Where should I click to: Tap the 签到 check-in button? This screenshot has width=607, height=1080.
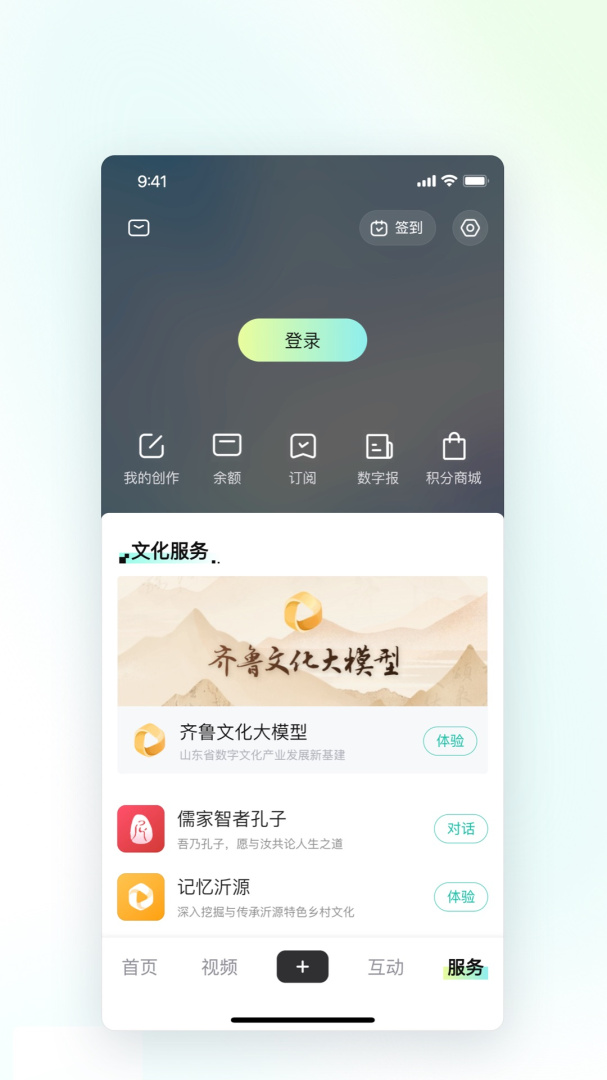(397, 228)
